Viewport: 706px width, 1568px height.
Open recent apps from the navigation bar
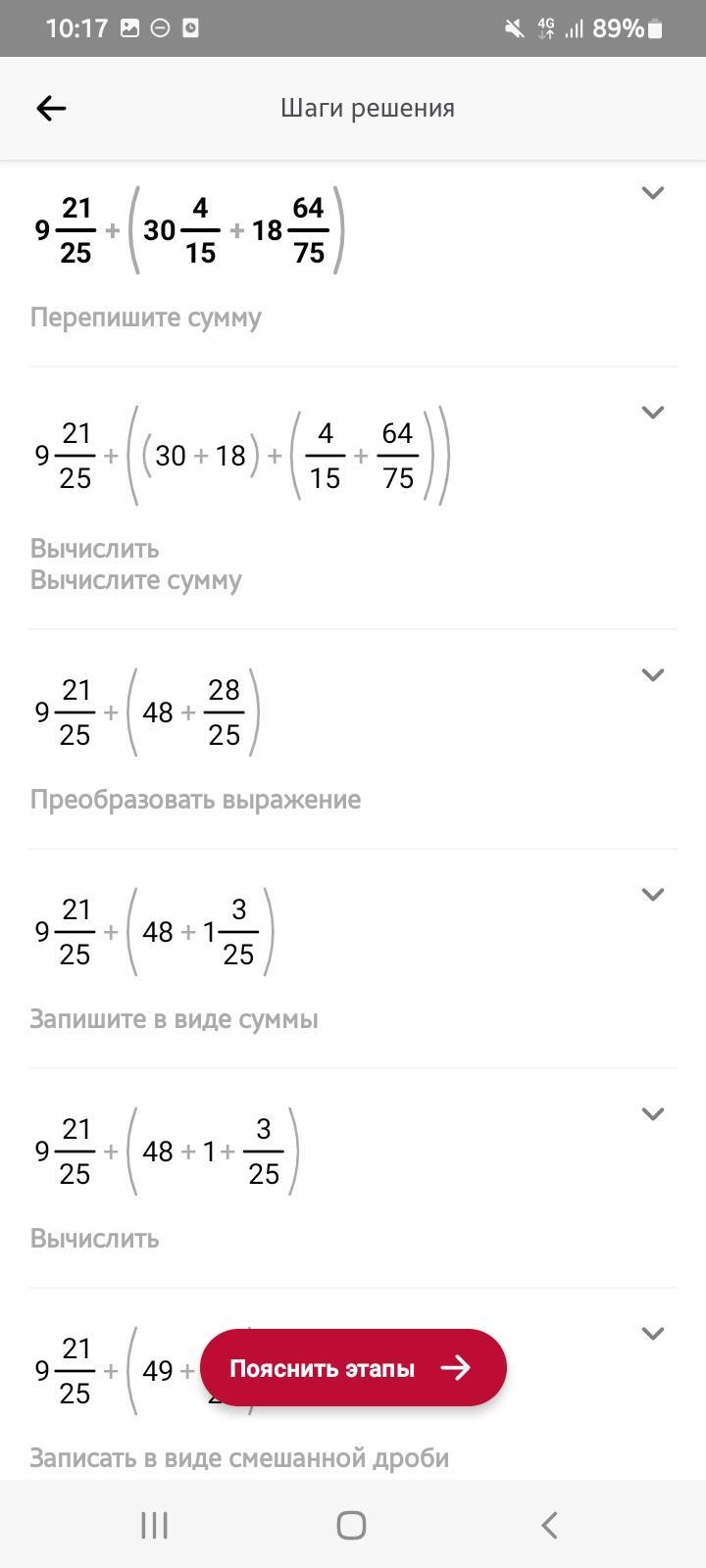(x=155, y=1525)
